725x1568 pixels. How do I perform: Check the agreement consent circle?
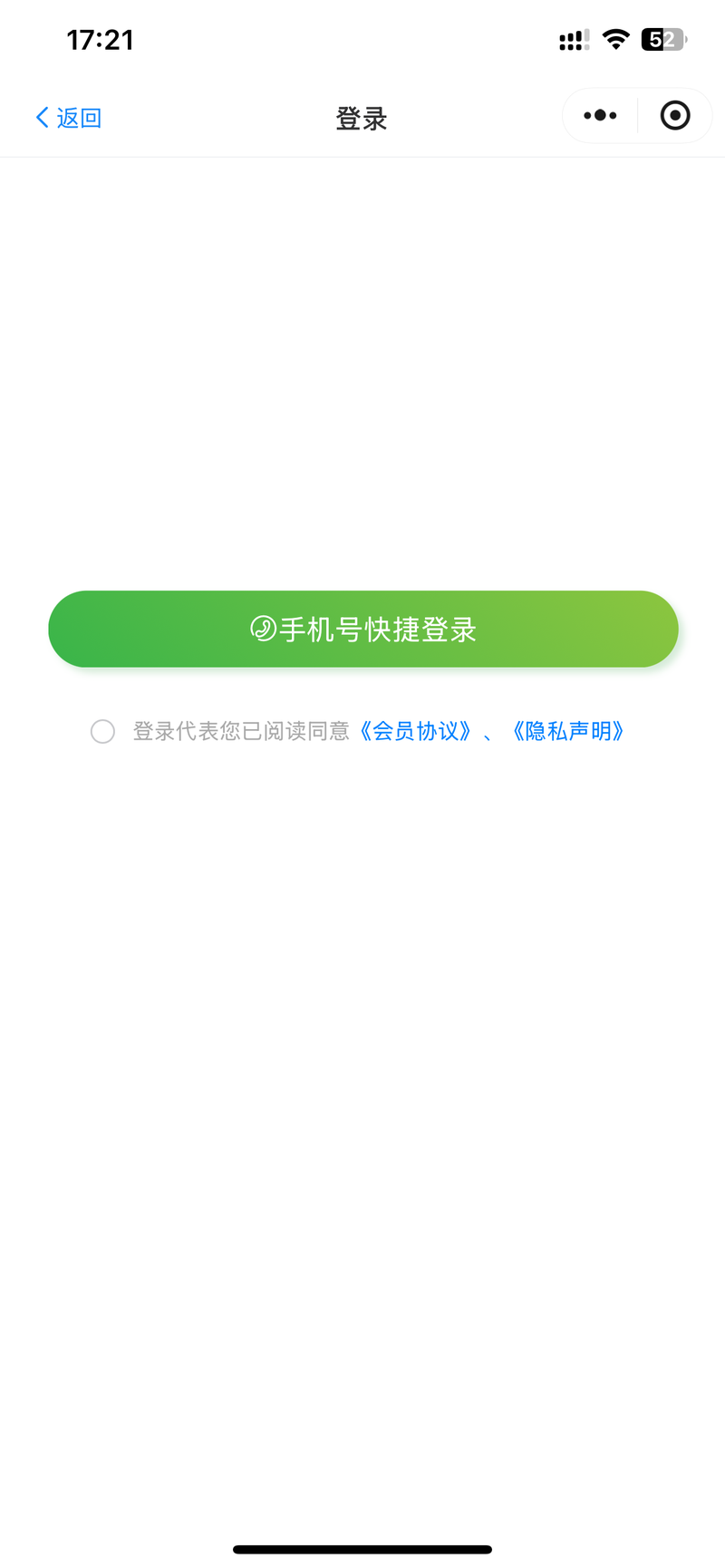(x=102, y=731)
